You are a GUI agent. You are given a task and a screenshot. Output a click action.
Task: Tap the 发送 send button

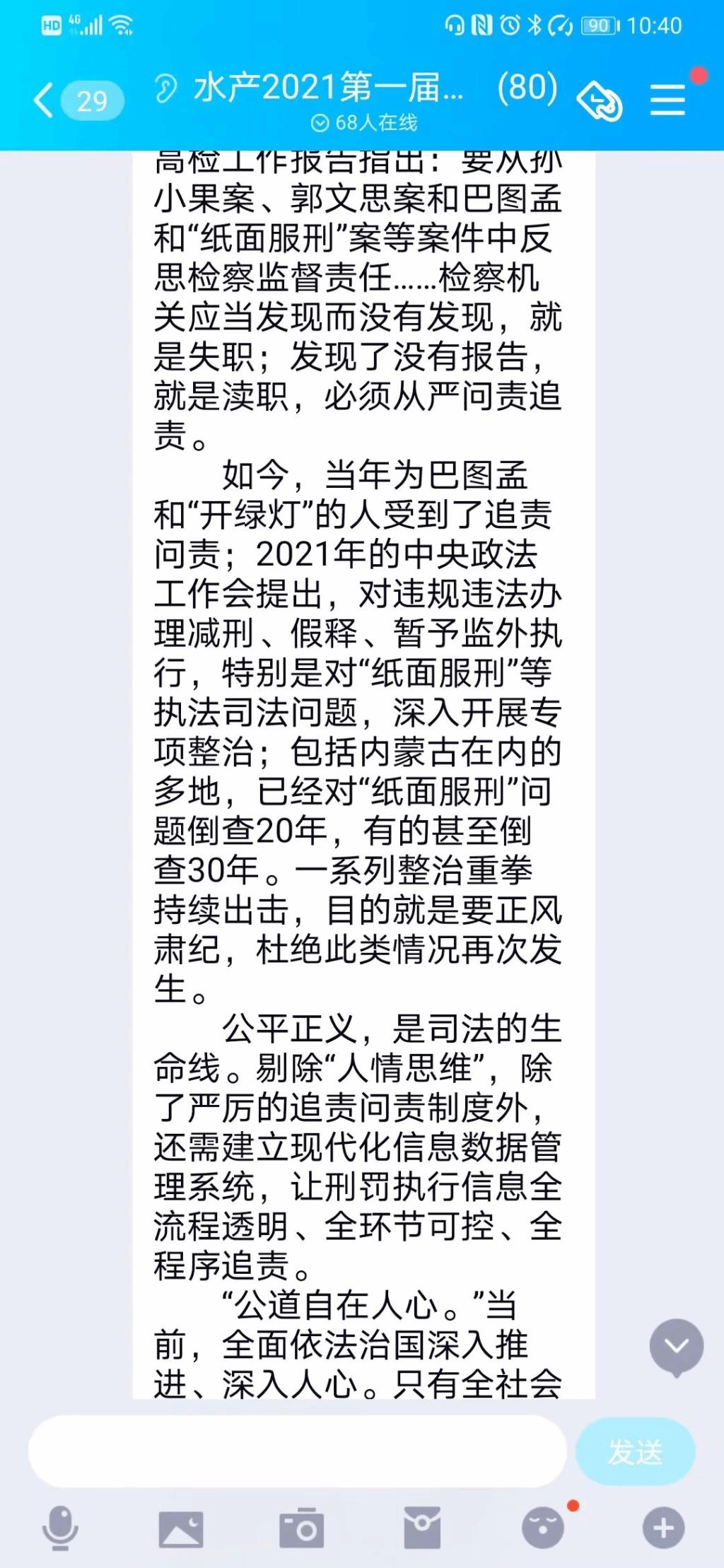pos(636,1452)
